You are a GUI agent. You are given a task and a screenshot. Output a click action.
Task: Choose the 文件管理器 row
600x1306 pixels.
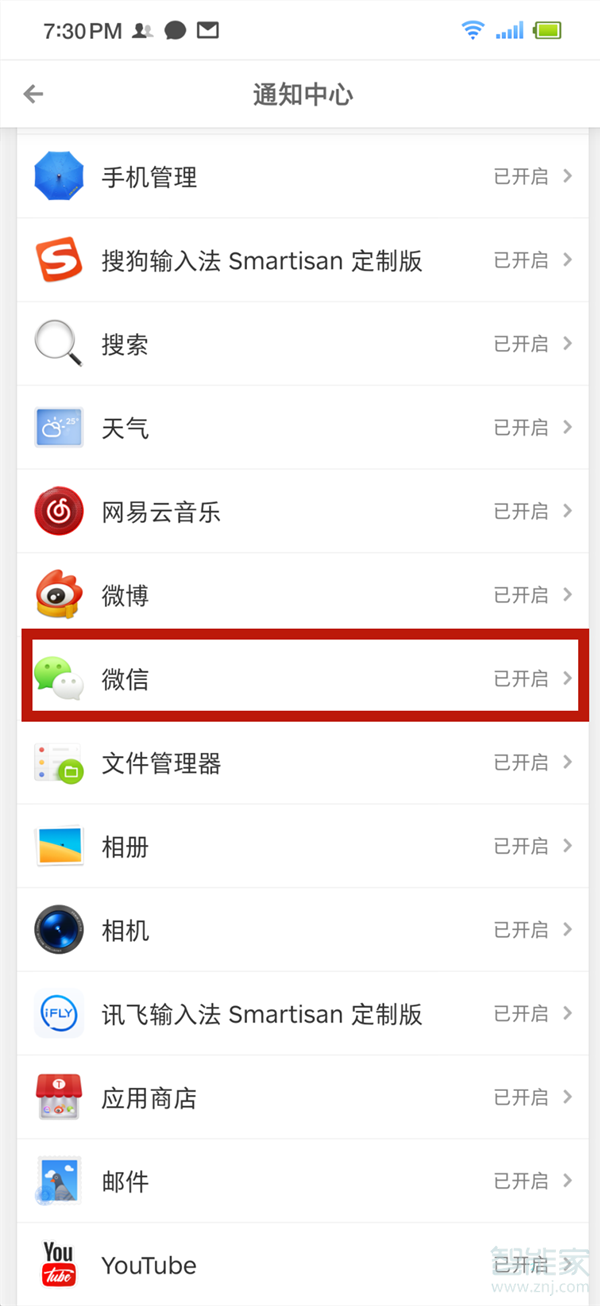[x=302, y=763]
